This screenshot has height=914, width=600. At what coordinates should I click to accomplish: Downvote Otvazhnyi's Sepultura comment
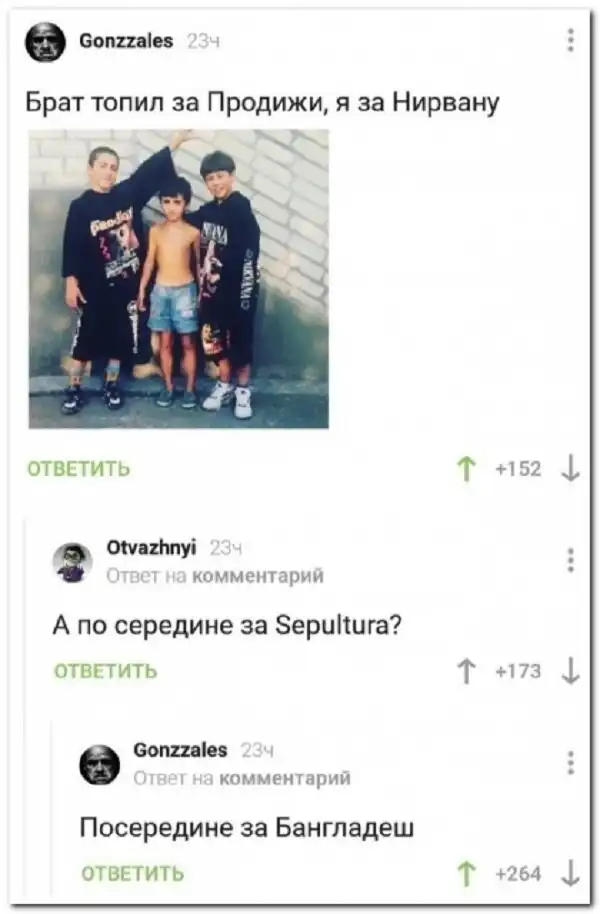pos(571,670)
